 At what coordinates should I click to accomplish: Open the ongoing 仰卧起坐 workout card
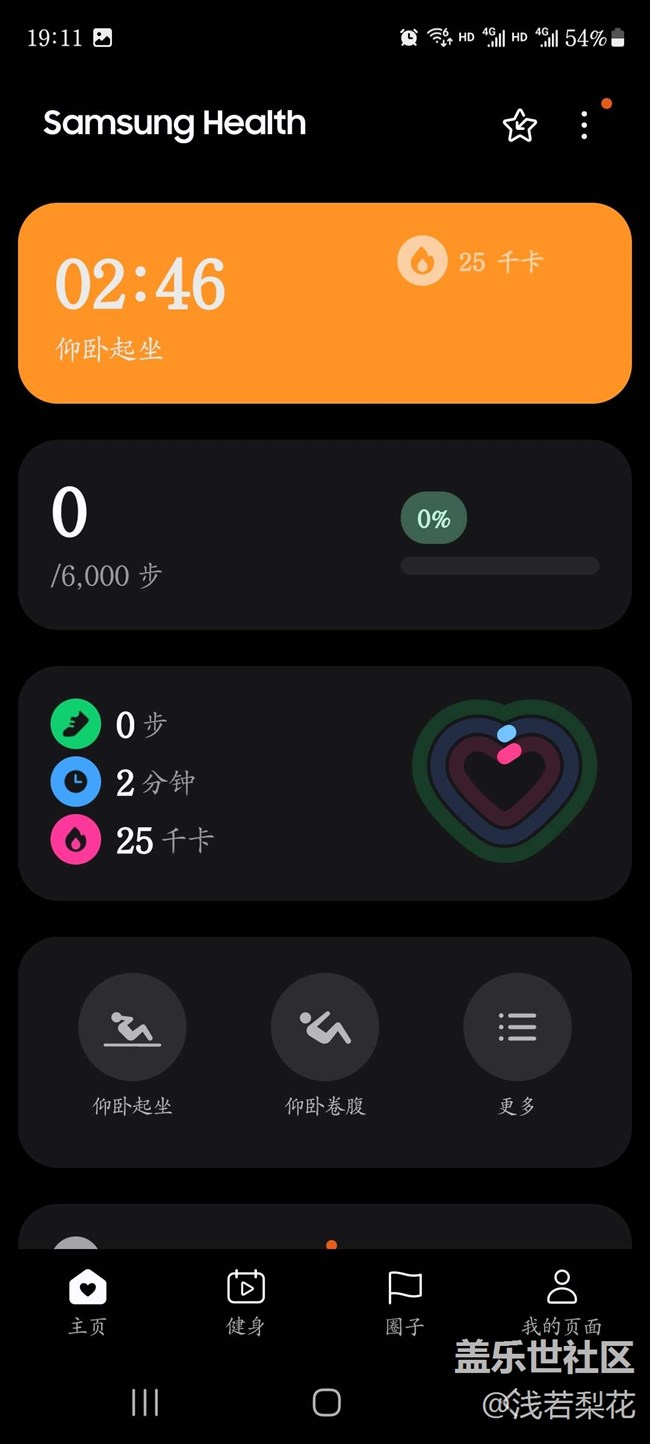click(x=325, y=303)
